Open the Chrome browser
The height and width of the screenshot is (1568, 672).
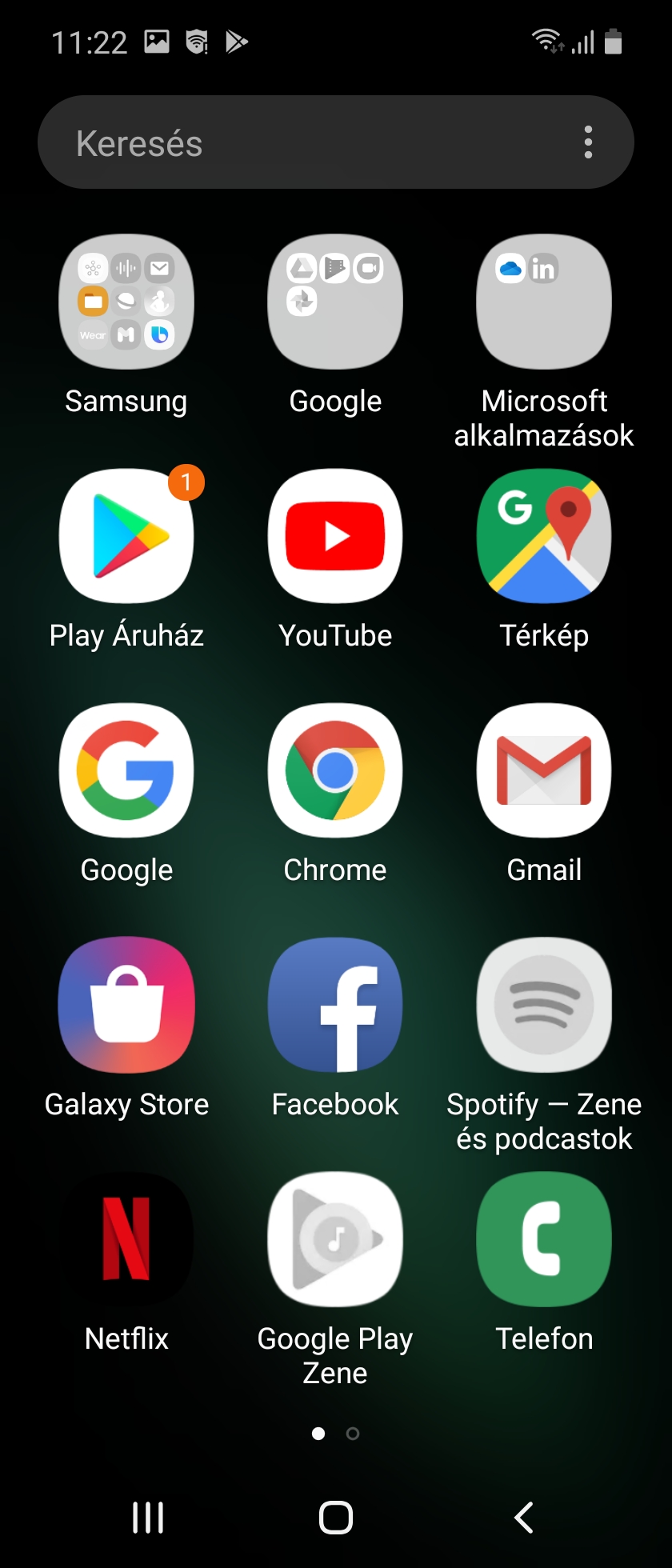coord(335,770)
